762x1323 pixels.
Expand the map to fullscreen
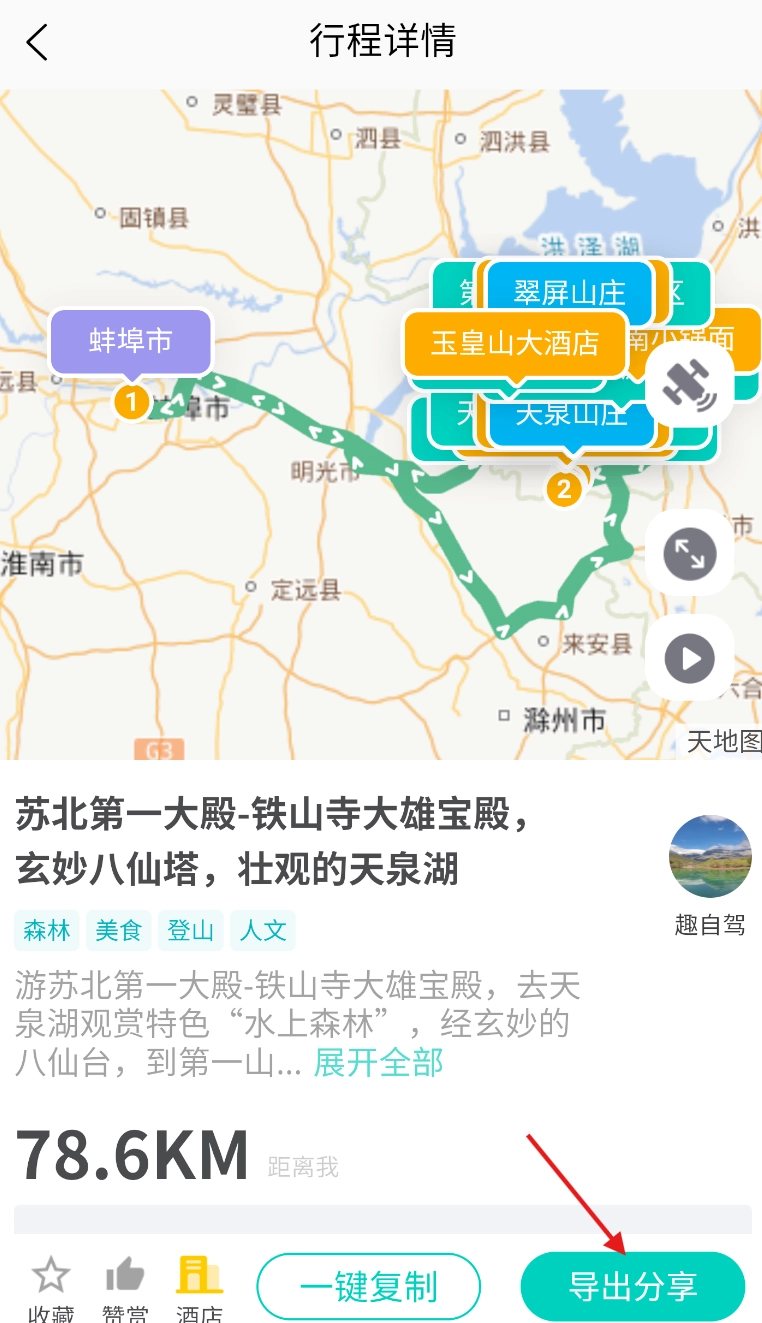pos(690,553)
